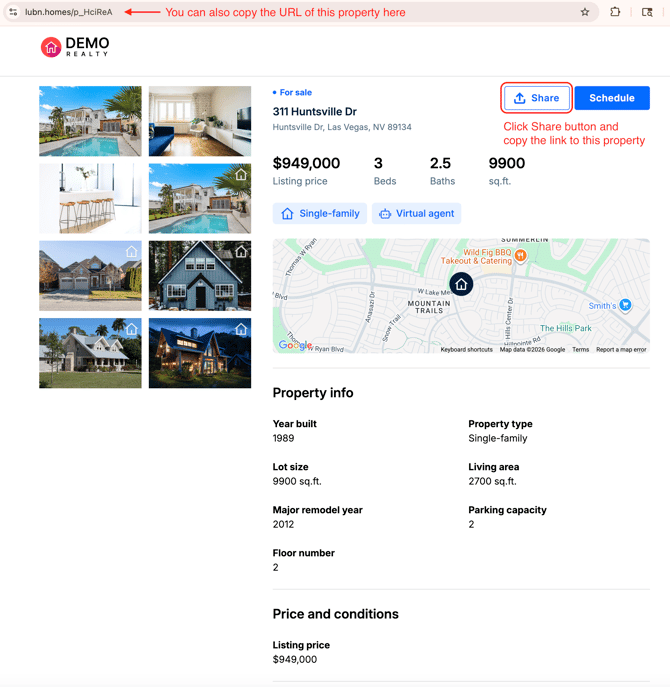
Task: Open the night-lit house photo
Action: pyautogui.click(x=200, y=352)
